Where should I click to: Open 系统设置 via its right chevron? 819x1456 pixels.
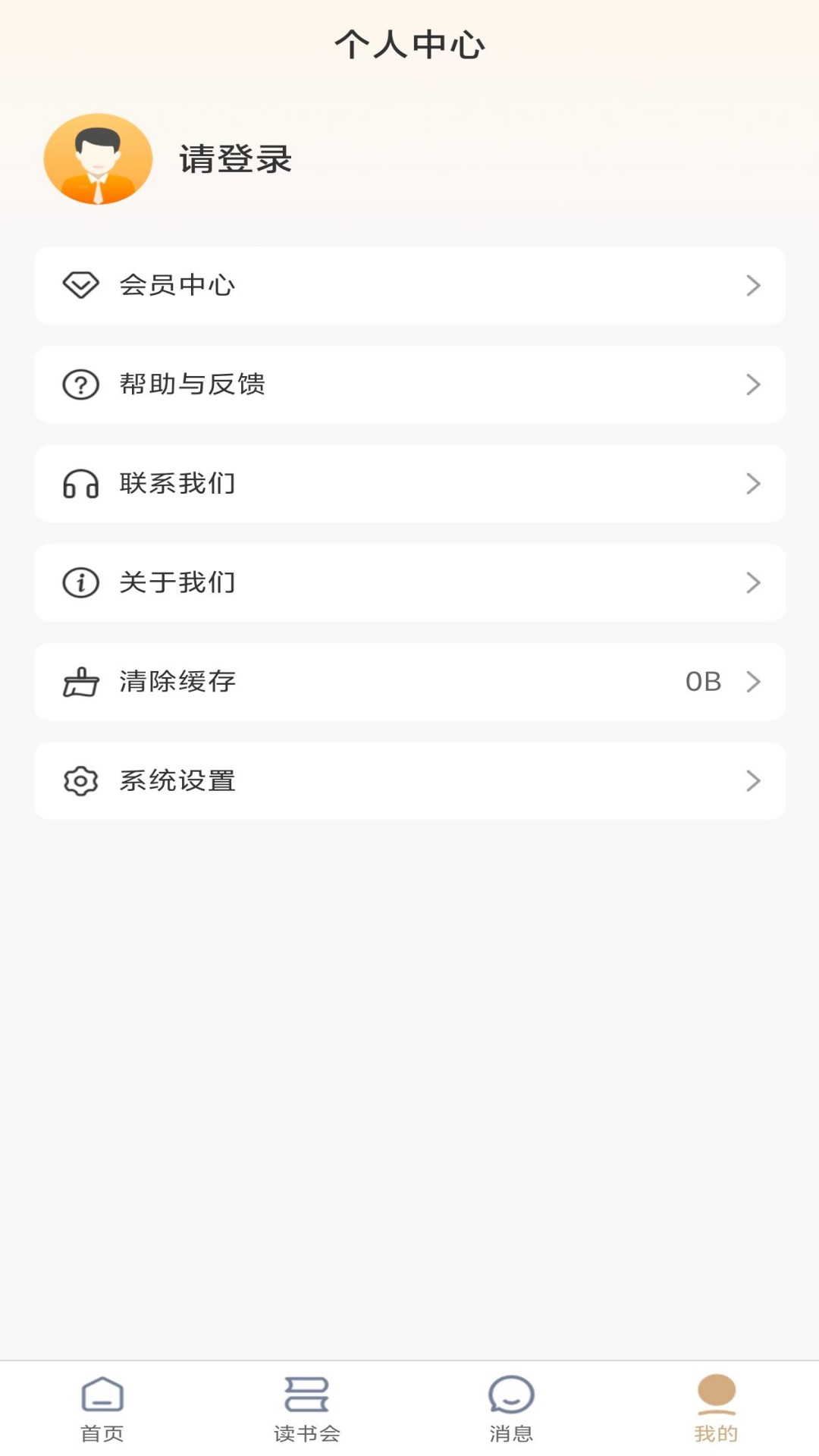(x=753, y=781)
